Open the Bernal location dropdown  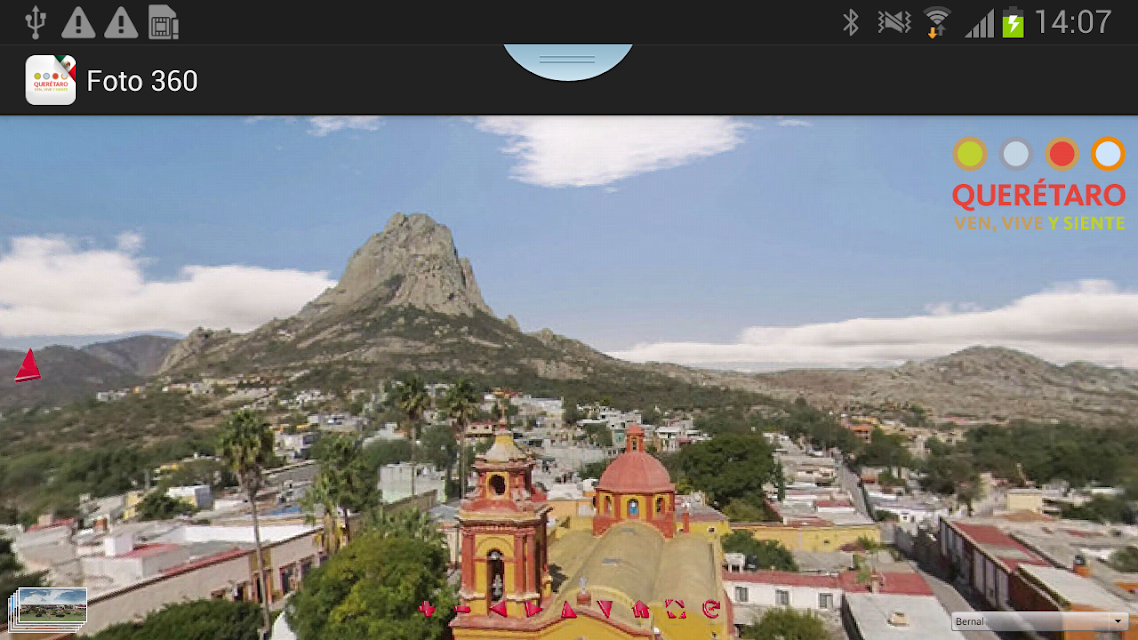click(x=1039, y=621)
